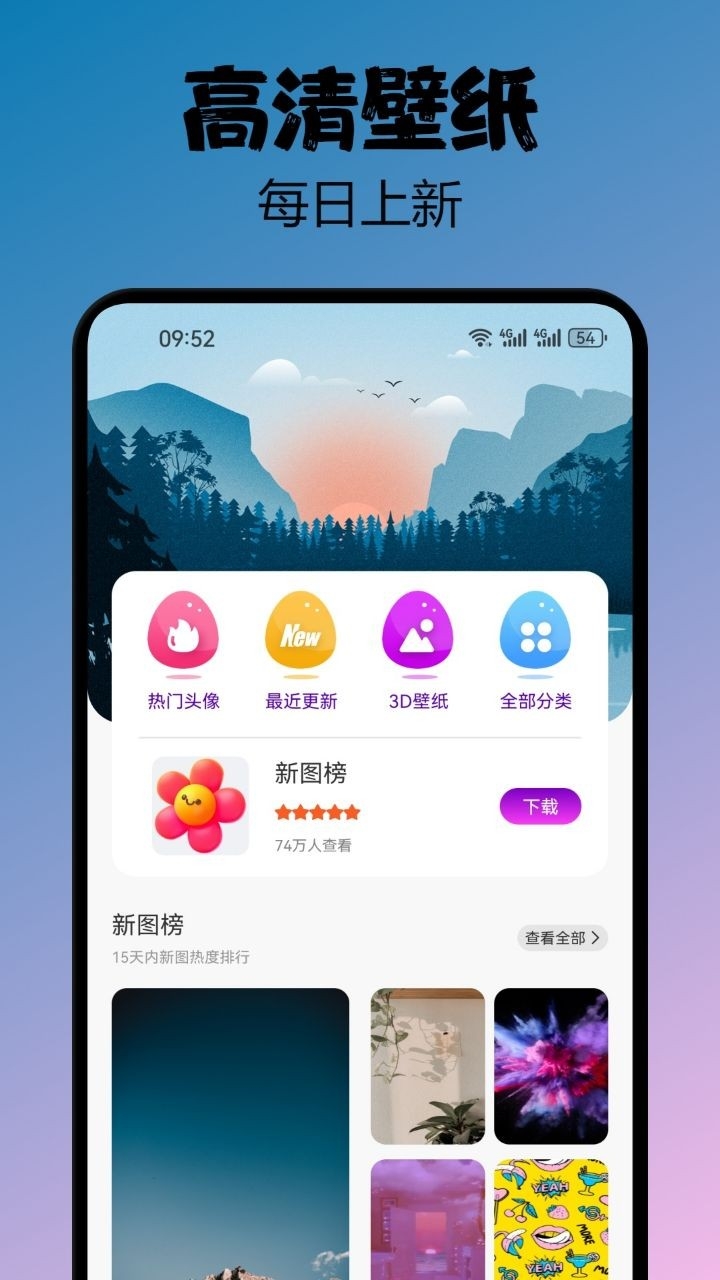Open the 最近更新 recent updates section
Image resolution: width=720 pixels, height=1280 pixels.
point(300,700)
